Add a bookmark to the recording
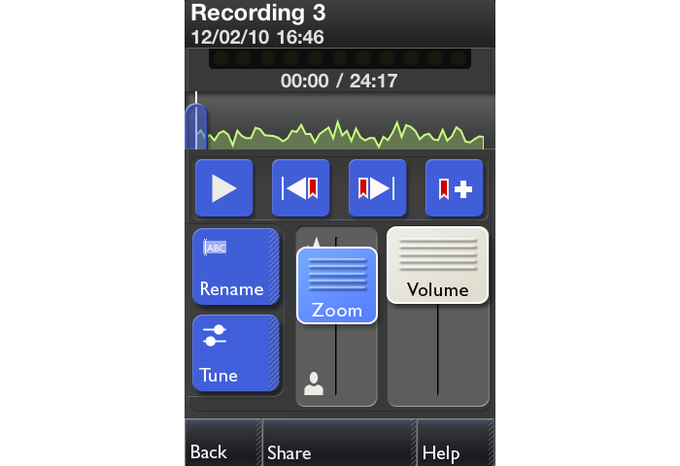Screen dimensions: 680x466 pos(454,188)
